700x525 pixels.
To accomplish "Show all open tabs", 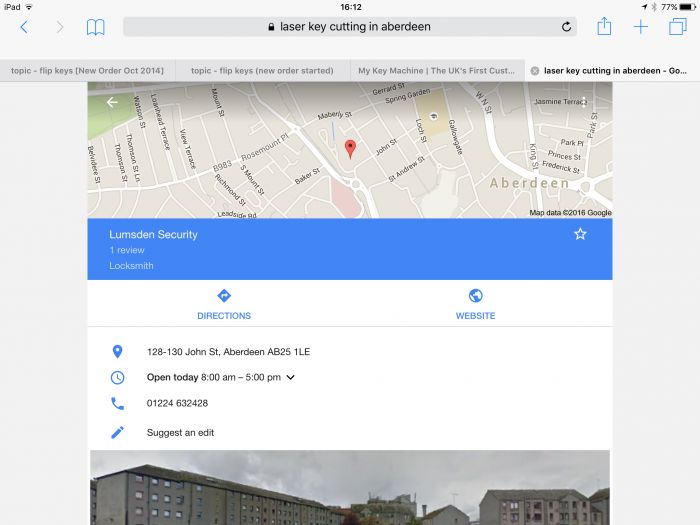I will [x=677, y=27].
